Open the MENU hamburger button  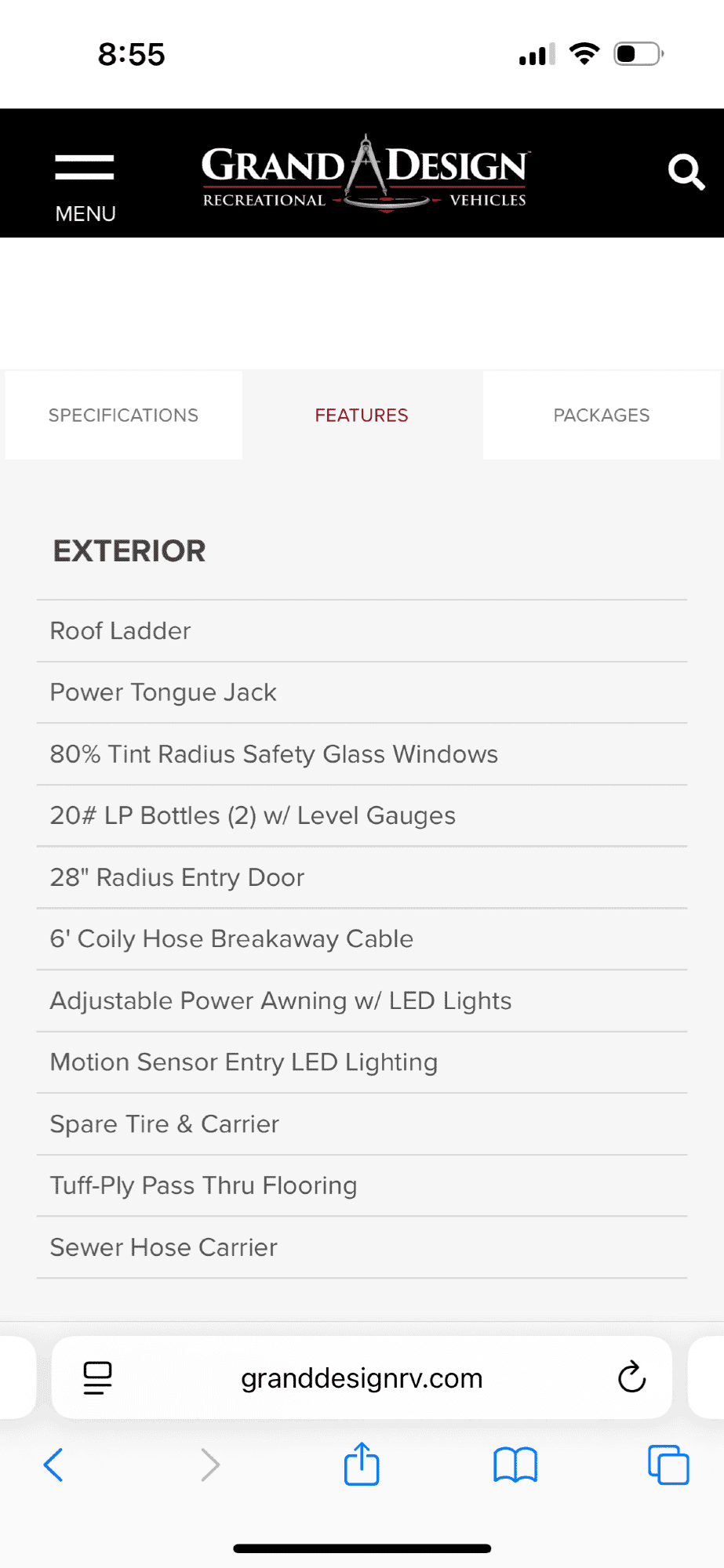click(85, 187)
